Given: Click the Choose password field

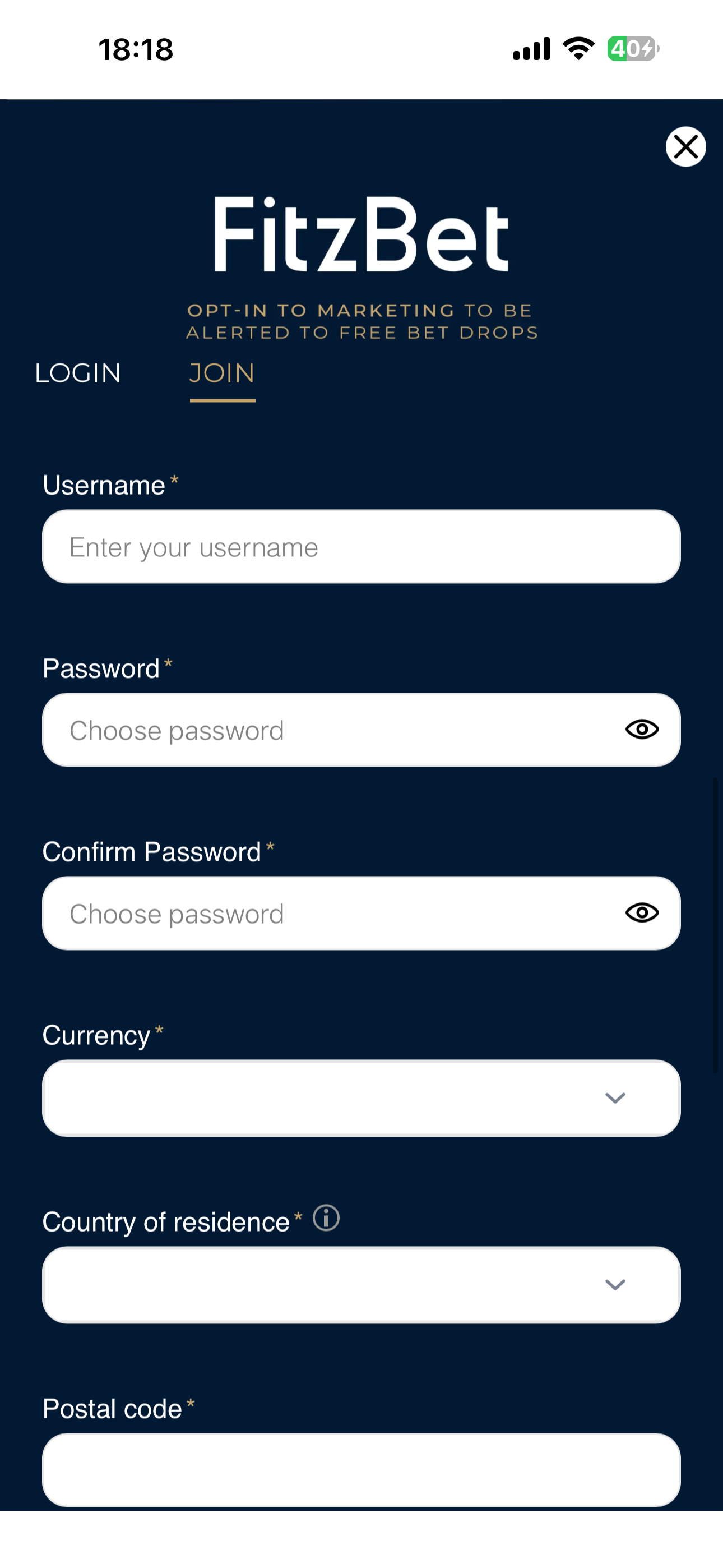Looking at the screenshot, I should (x=304, y=729).
